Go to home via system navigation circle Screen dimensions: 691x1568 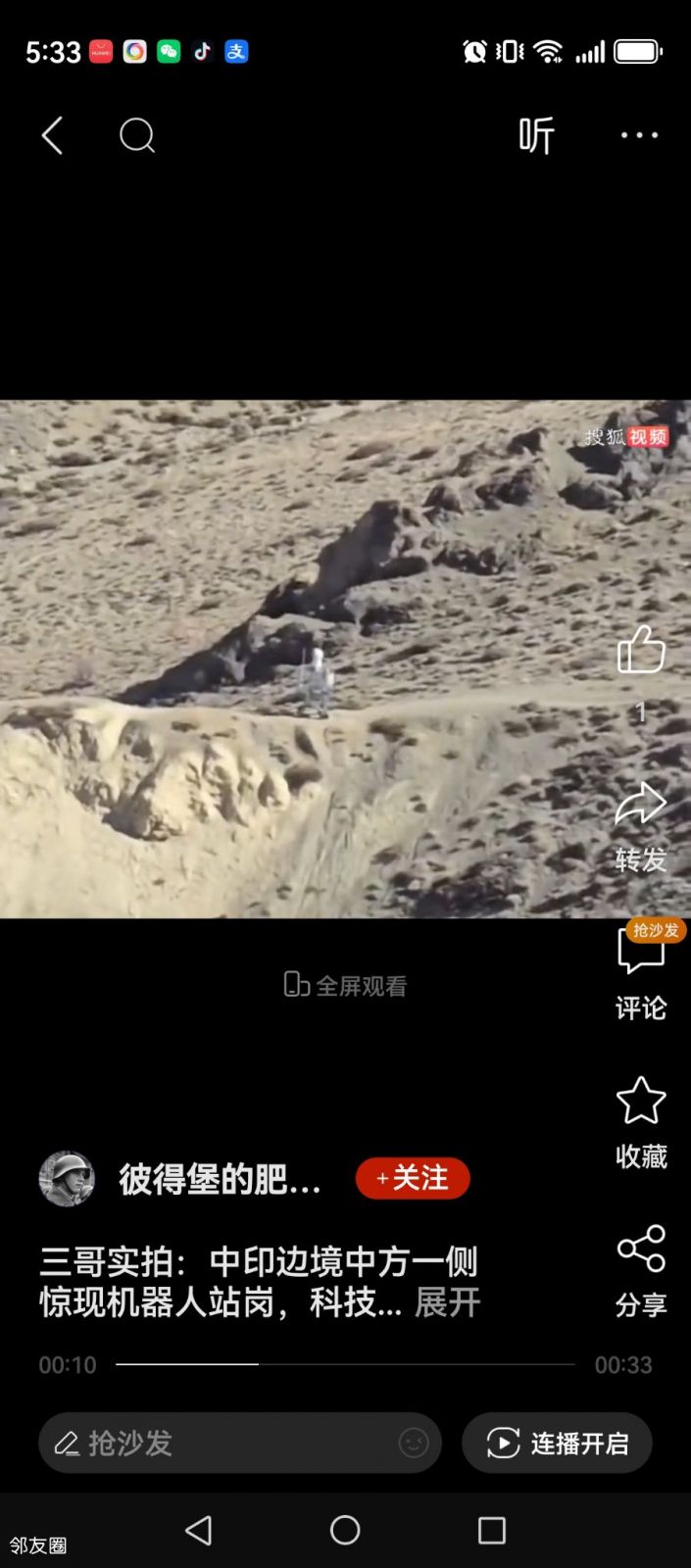click(x=345, y=1530)
